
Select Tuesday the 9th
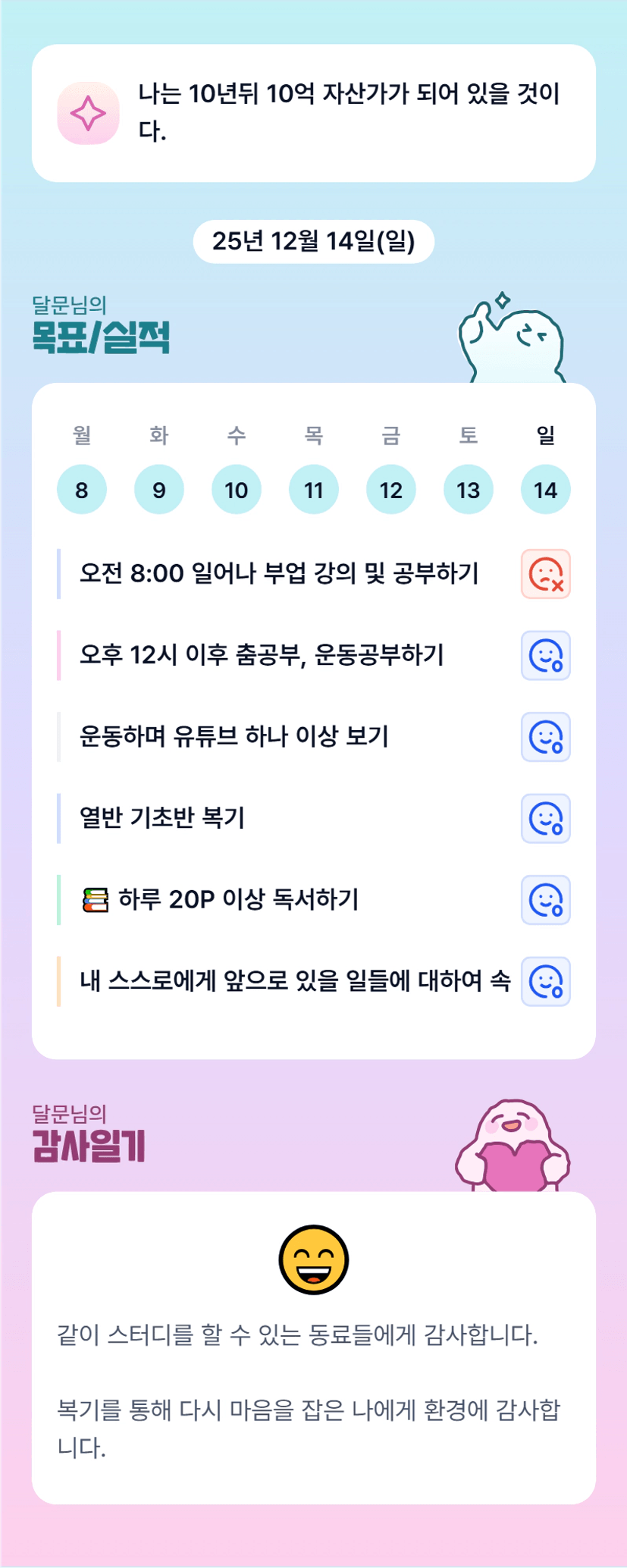159,490
